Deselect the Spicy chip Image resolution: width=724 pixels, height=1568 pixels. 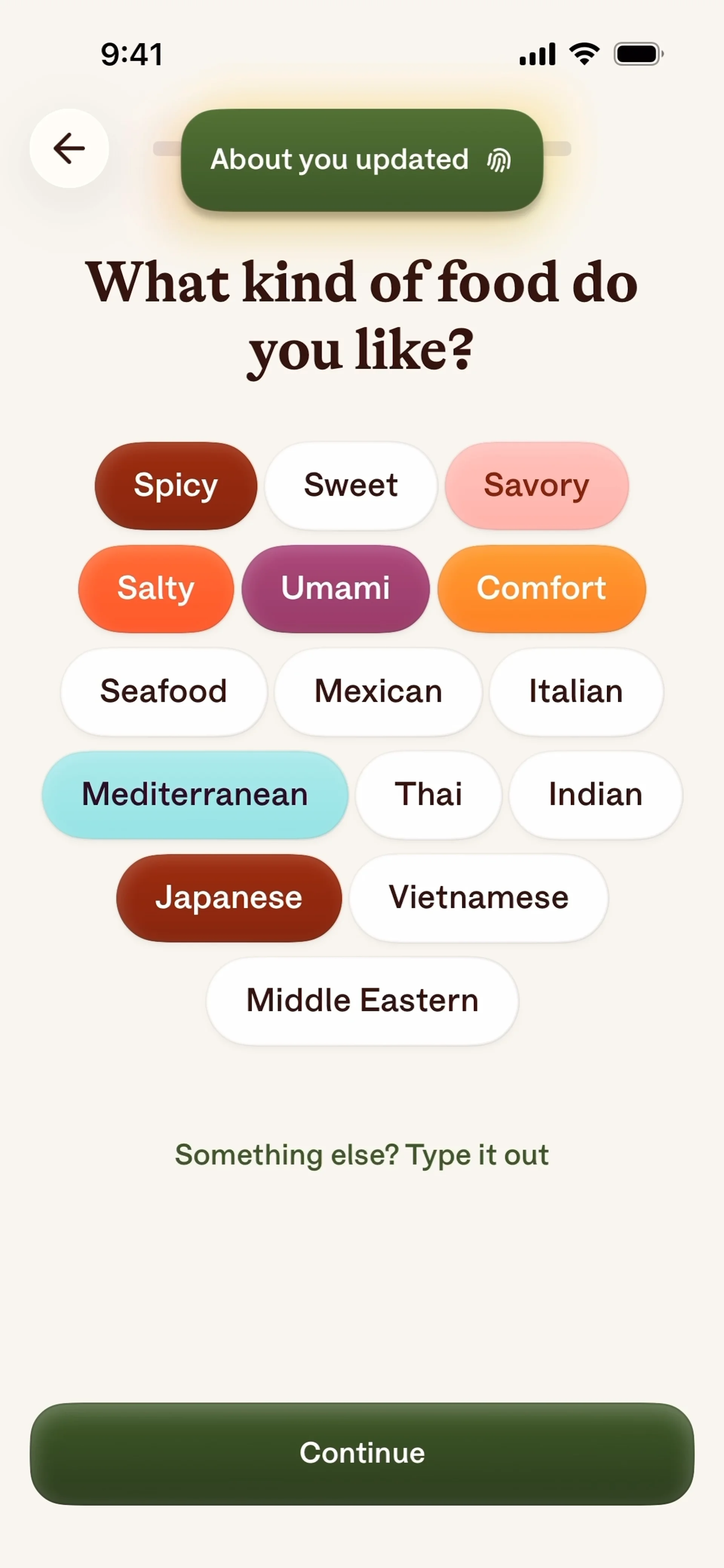(x=176, y=485)
